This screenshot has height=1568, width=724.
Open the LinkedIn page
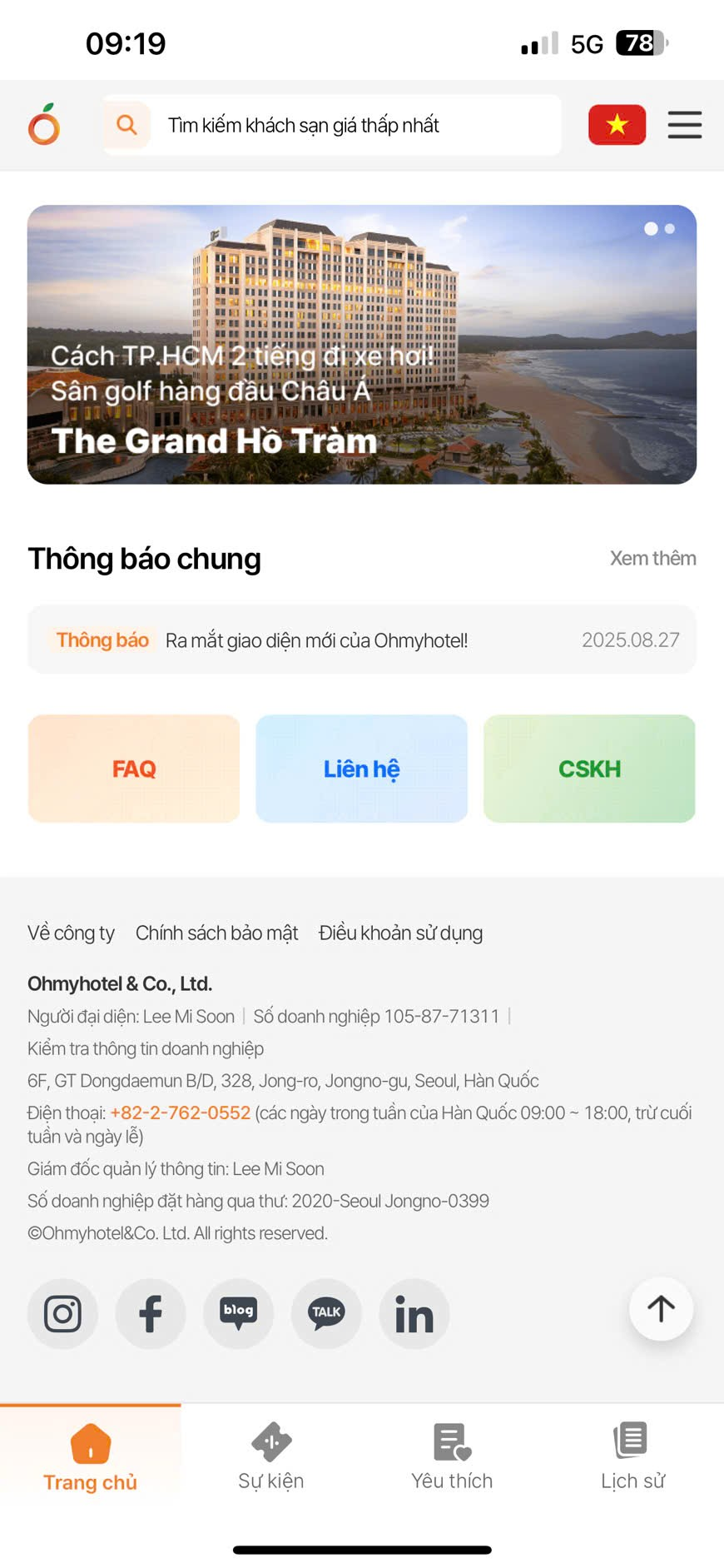click(x=414, y=1314)
